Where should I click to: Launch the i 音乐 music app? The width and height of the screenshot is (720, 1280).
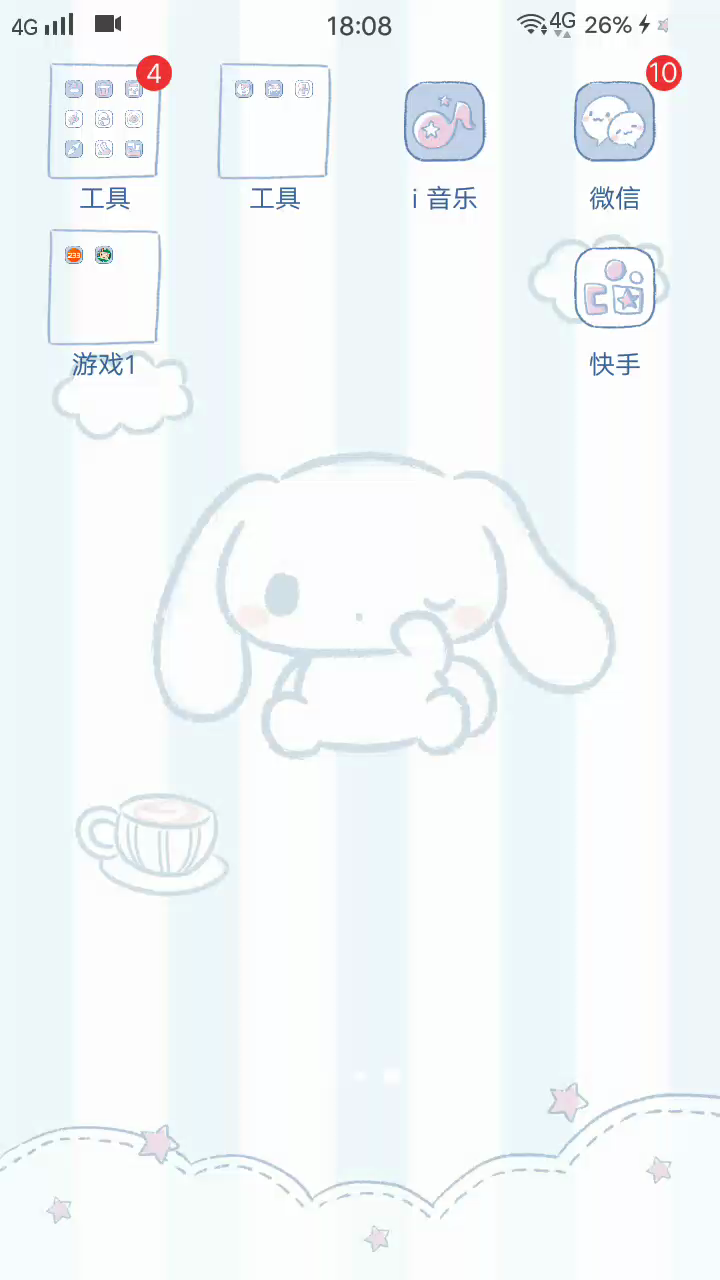tap(444, 122)
